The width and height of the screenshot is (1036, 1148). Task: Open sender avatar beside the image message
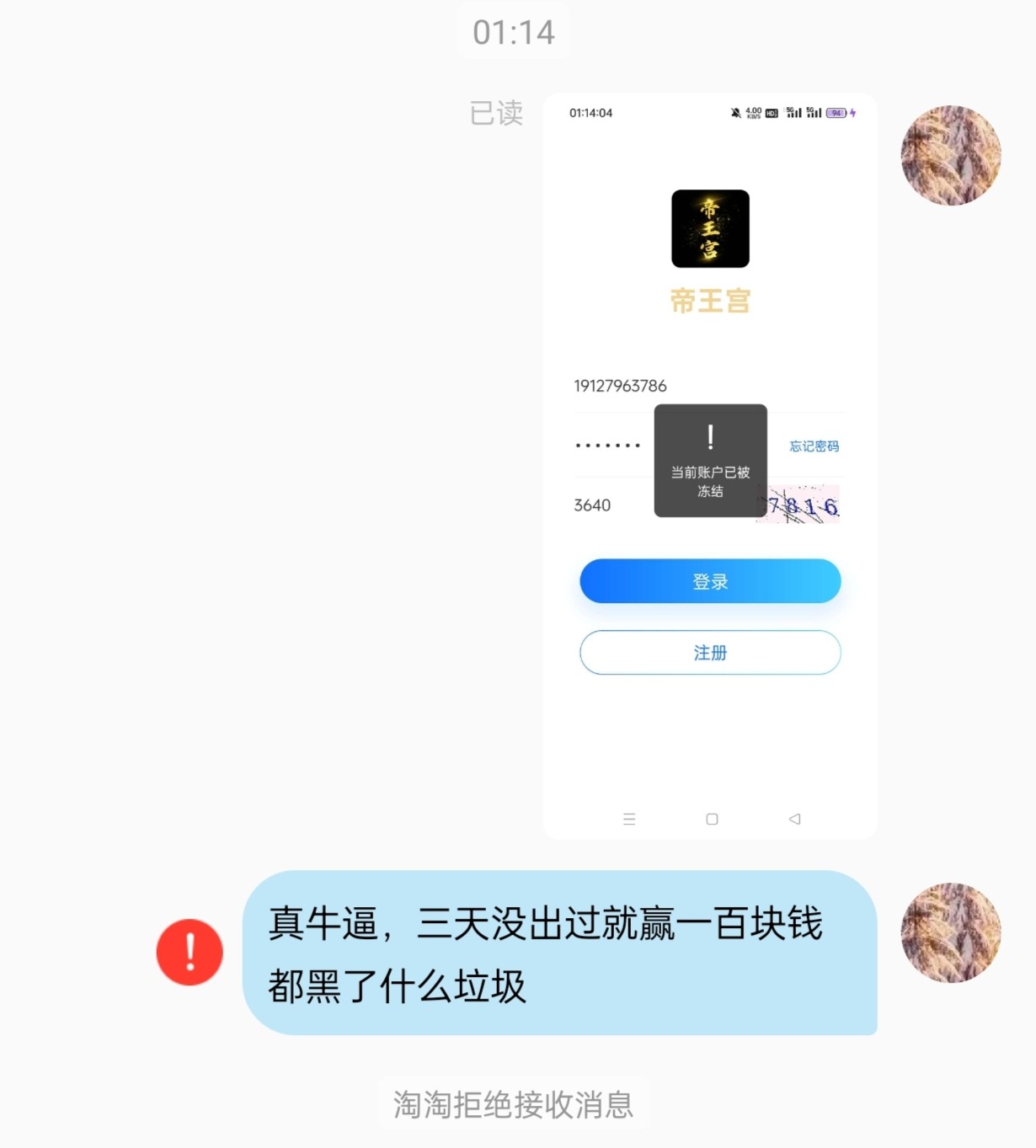[x=951, y=156]
